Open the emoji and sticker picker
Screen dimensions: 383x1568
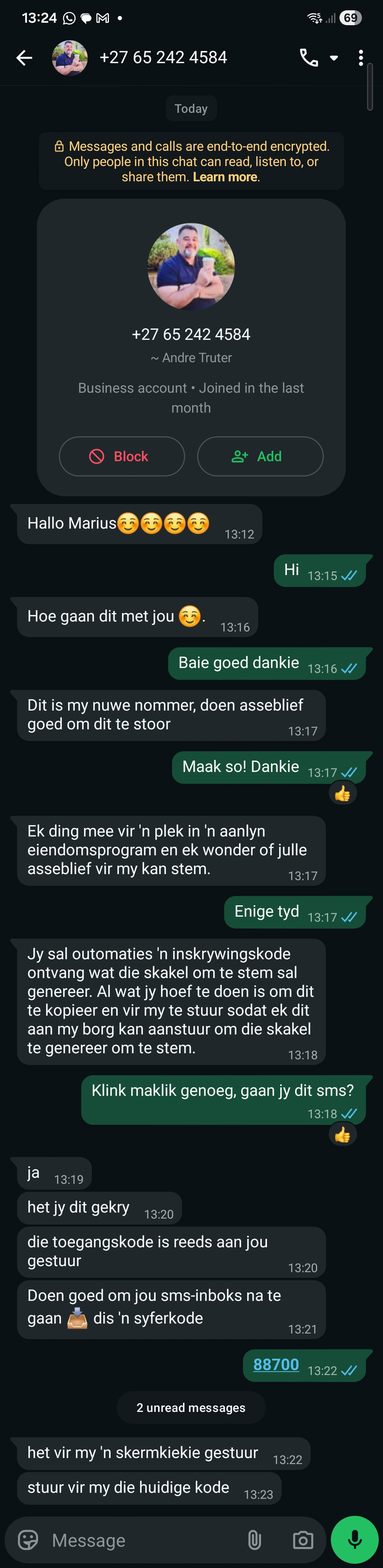point(28,1540)
